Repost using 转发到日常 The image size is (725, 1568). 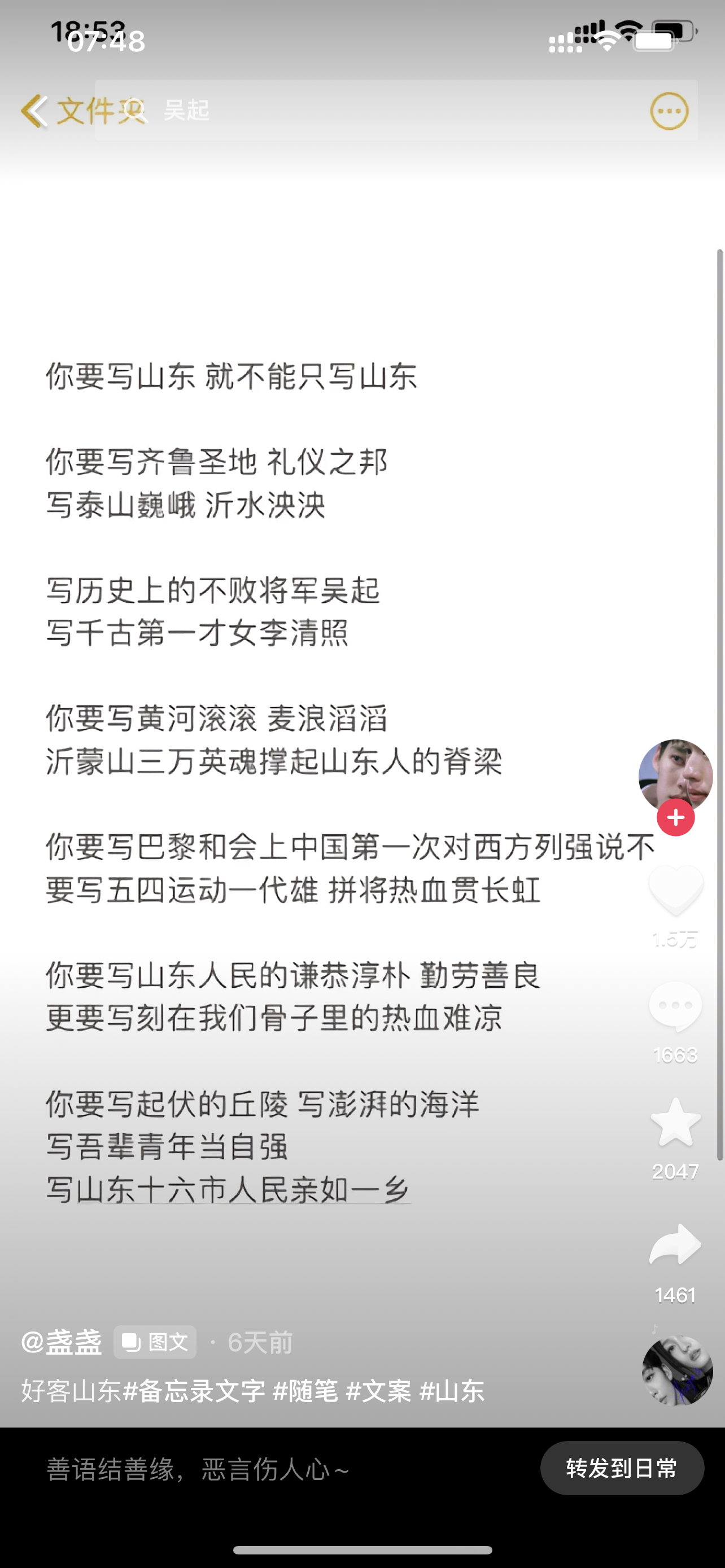pos(622,1468)
